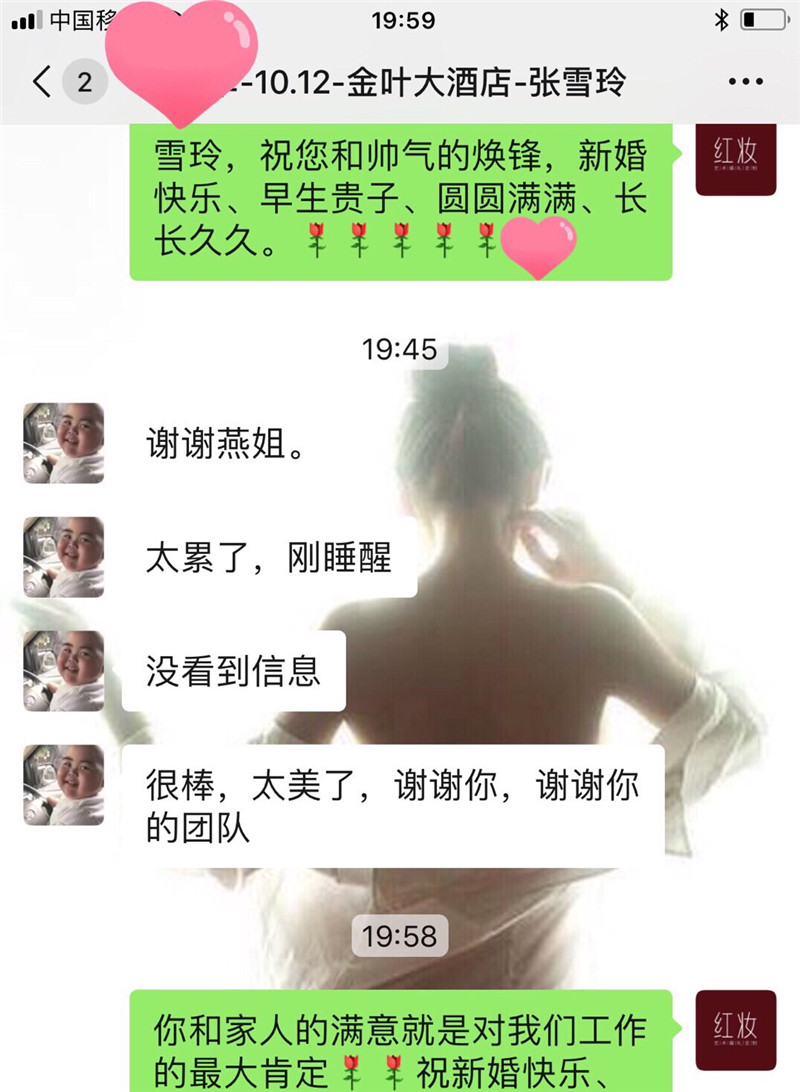
Task: Open the avatar beside "很棒，太美了" message
Action: pyautogui.click(x=64, y=785)
